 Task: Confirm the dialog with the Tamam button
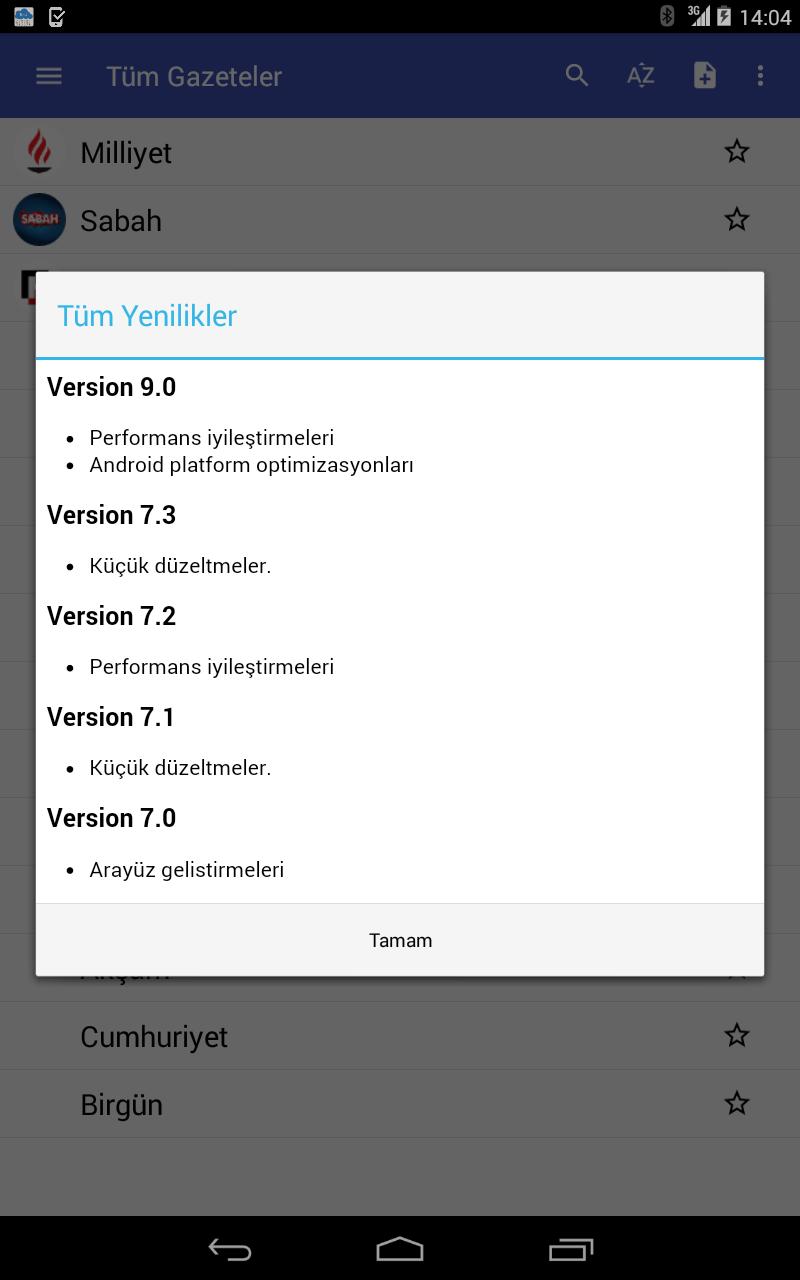400,940
